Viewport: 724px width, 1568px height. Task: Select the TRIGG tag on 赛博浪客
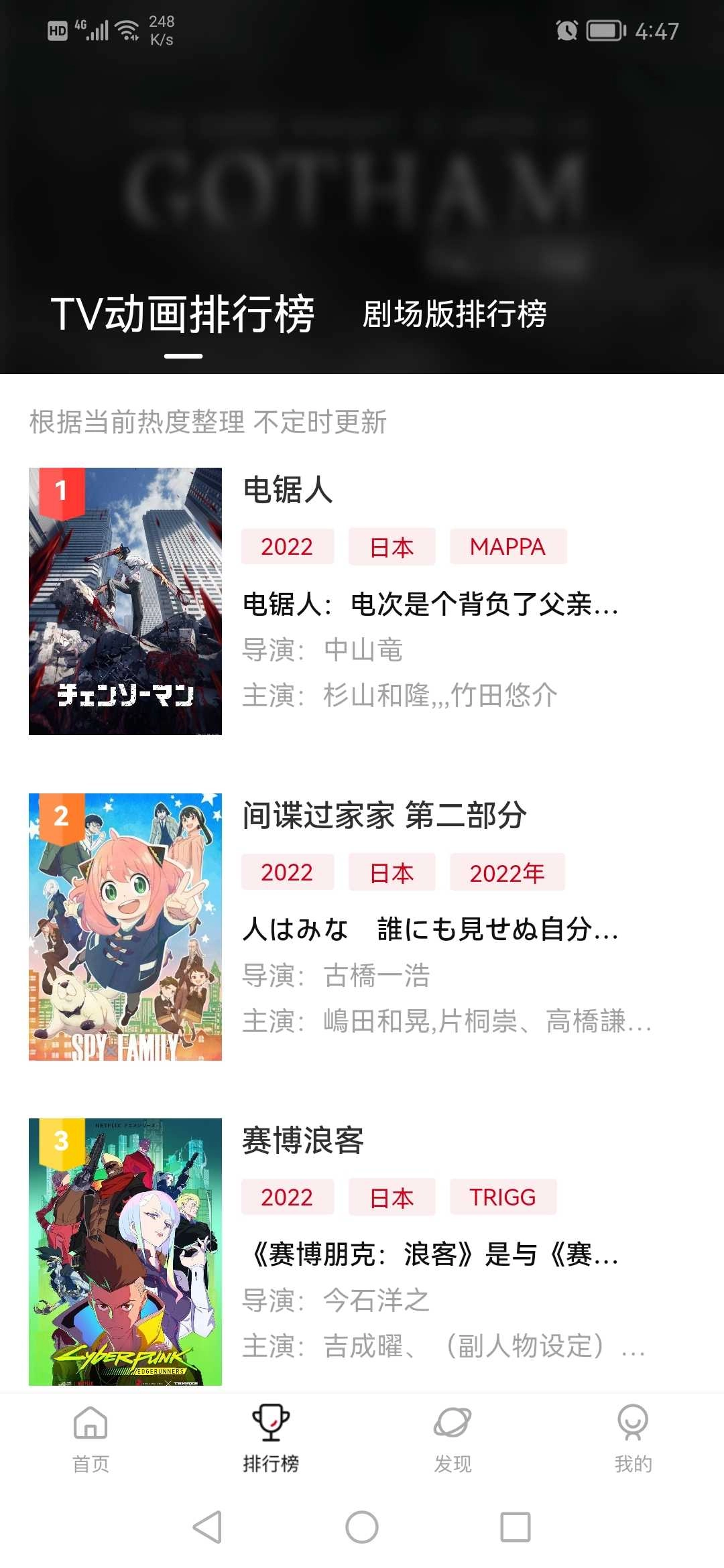pos(503,1196)
